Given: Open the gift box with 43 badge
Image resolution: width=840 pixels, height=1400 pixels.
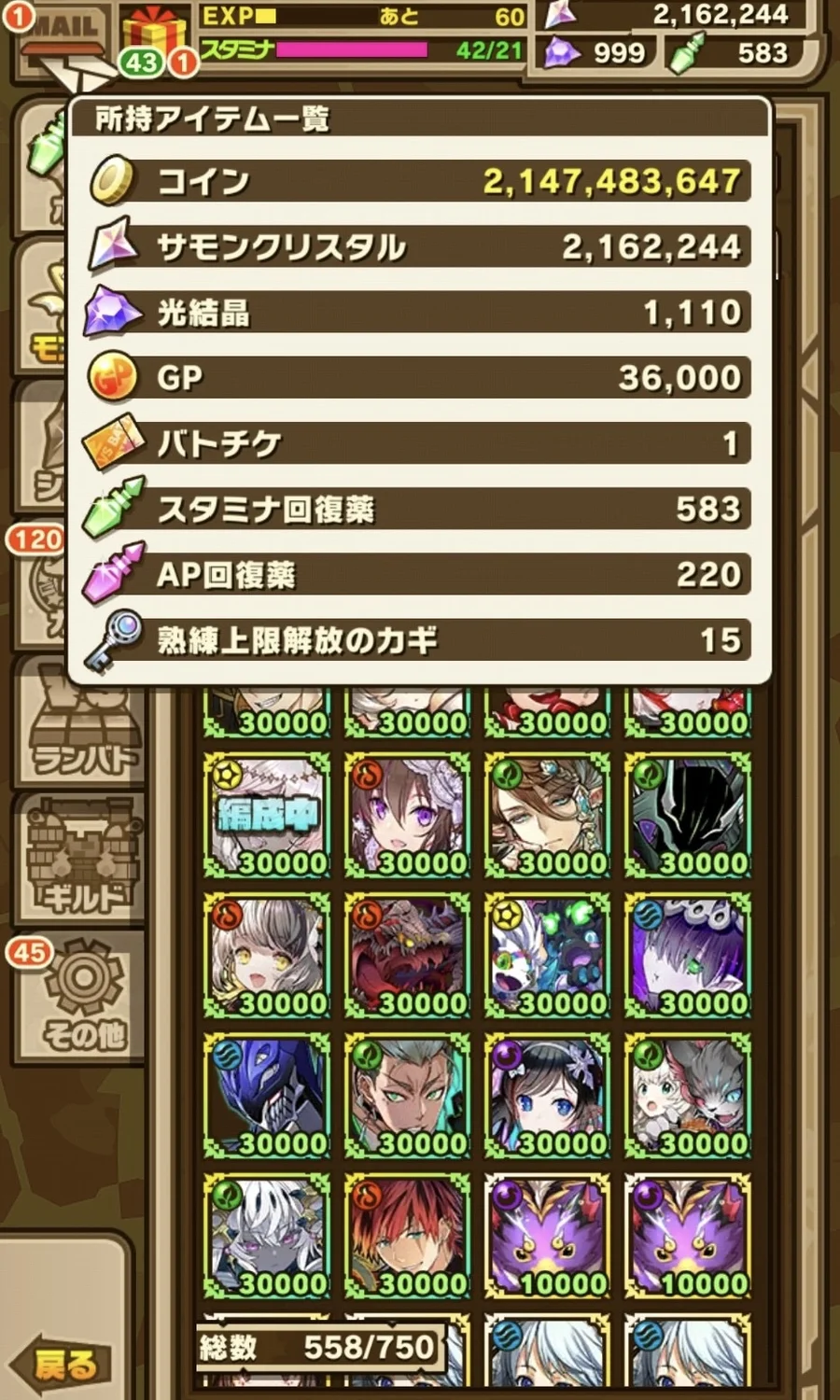Looking at the screenshot, I should tap(154, 37).
